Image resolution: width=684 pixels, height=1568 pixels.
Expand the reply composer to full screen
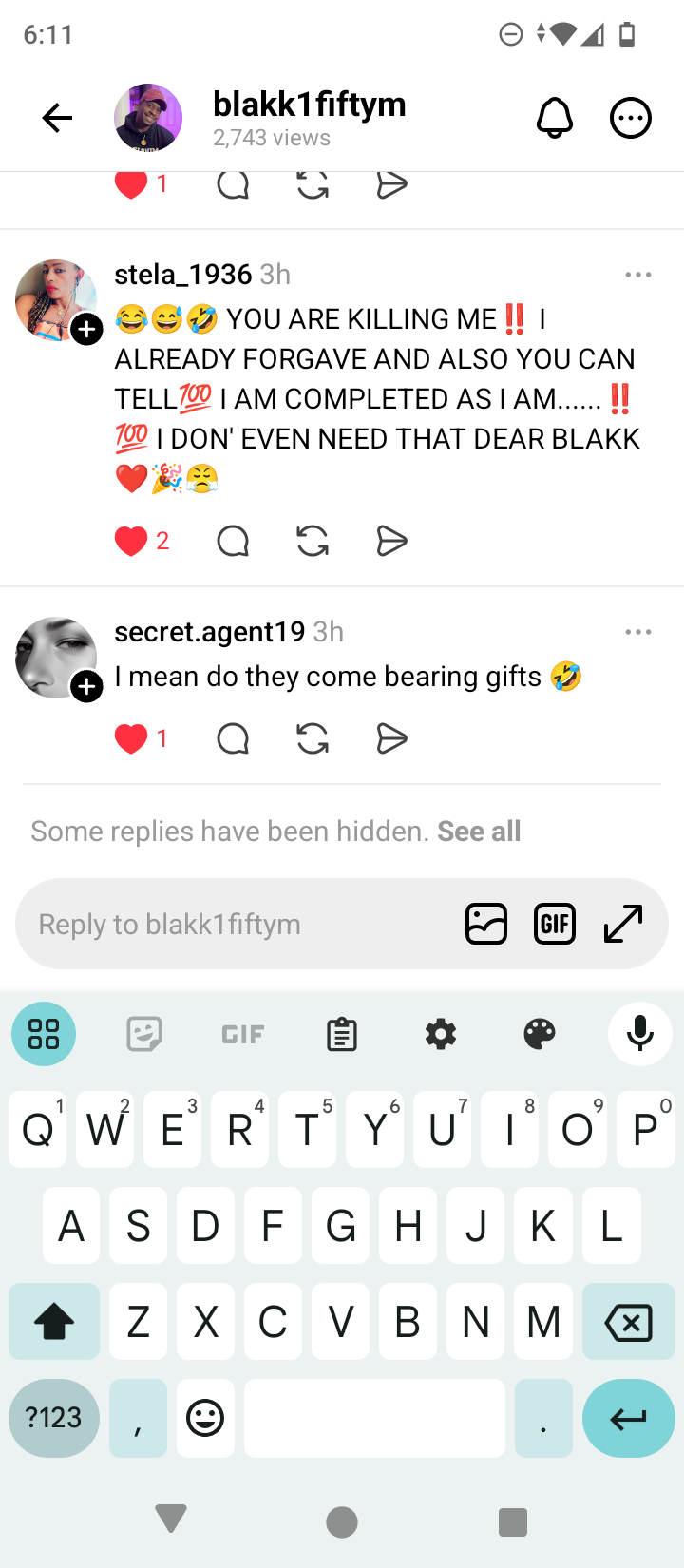tap(624, 924)
